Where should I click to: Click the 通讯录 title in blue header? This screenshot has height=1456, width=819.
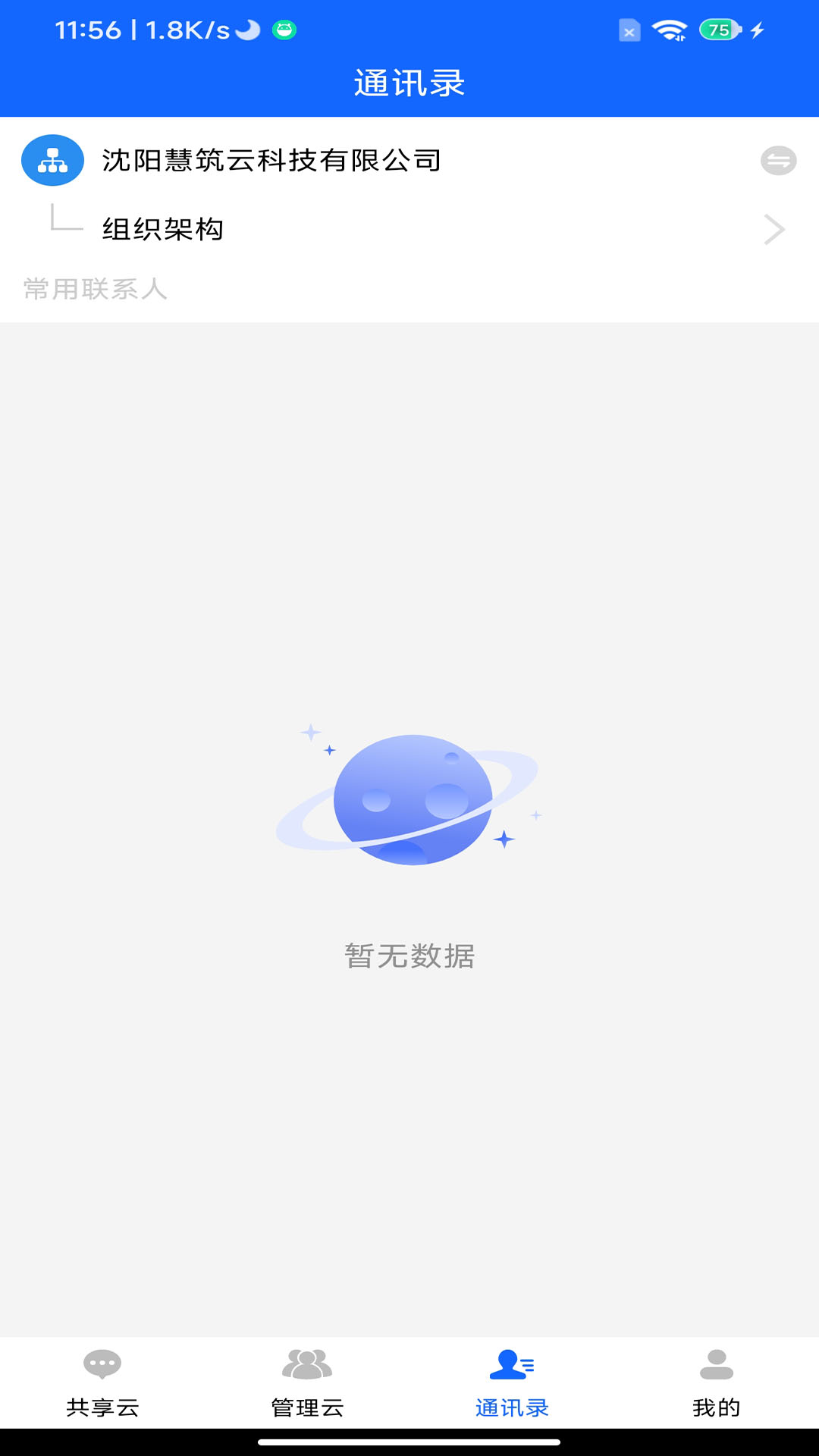click(409, 82)
